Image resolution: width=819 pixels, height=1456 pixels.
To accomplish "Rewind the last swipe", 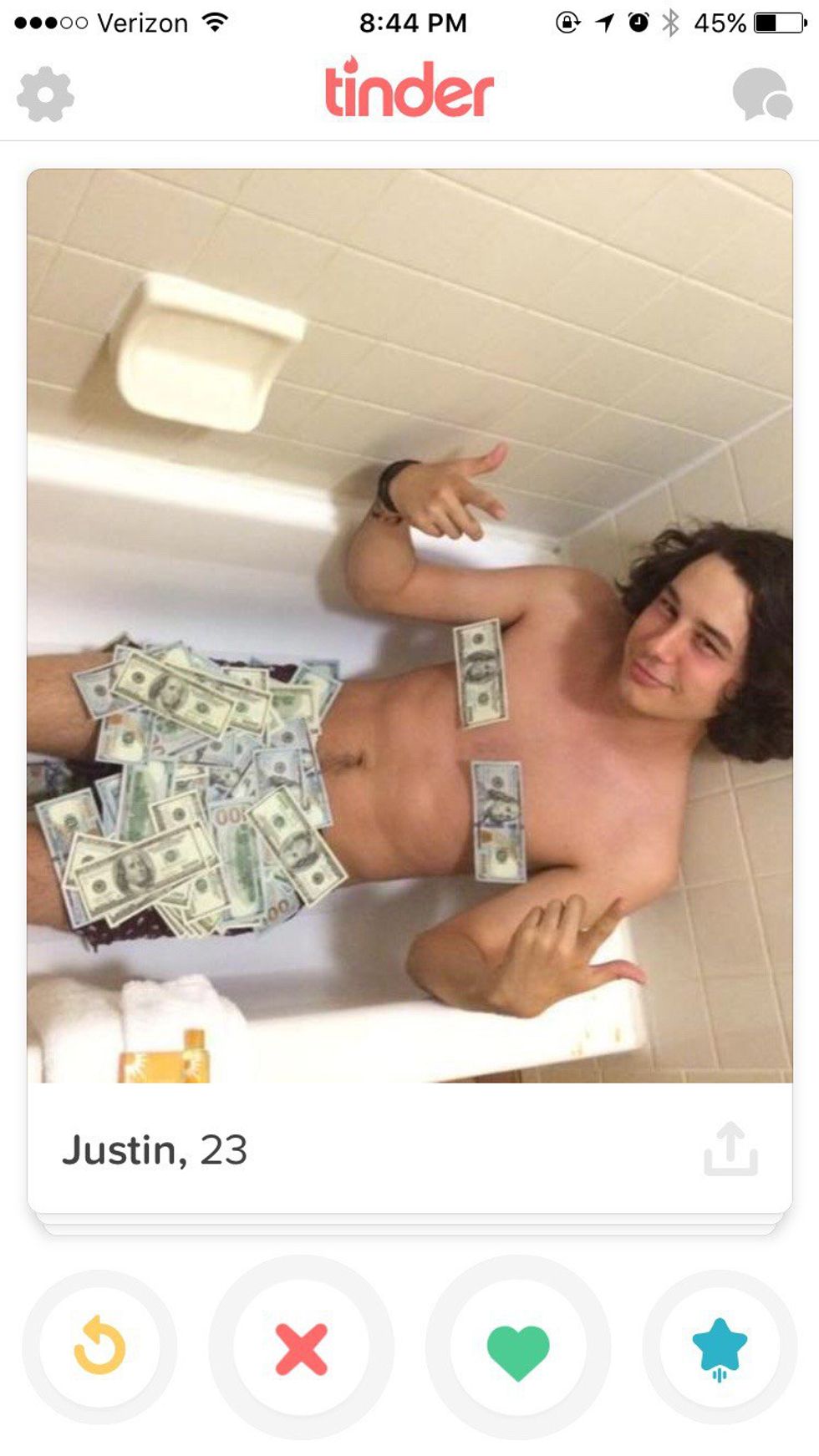I will click(x=99, y=1346).
